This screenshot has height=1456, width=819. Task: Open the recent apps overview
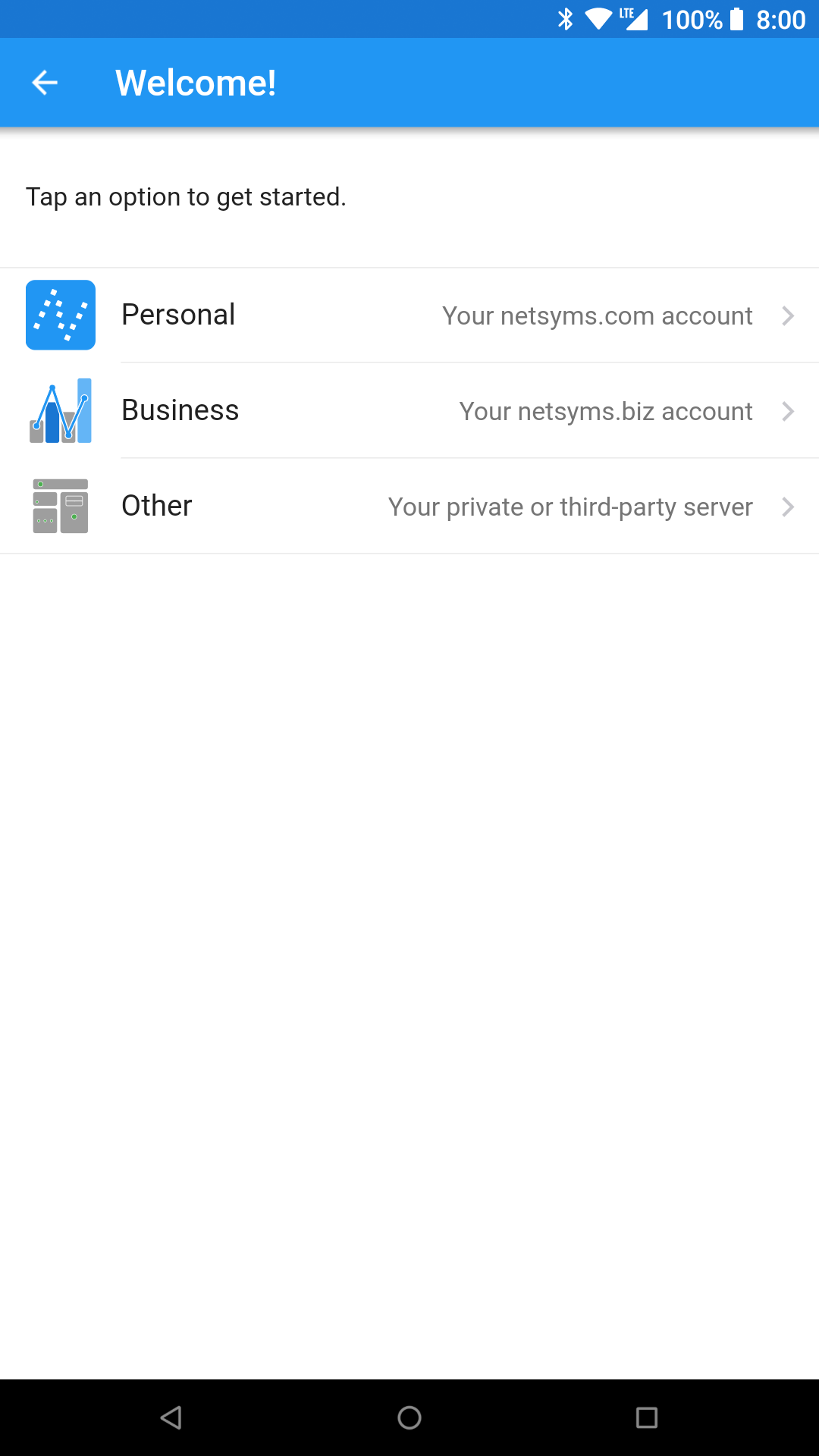(647, 1417)
